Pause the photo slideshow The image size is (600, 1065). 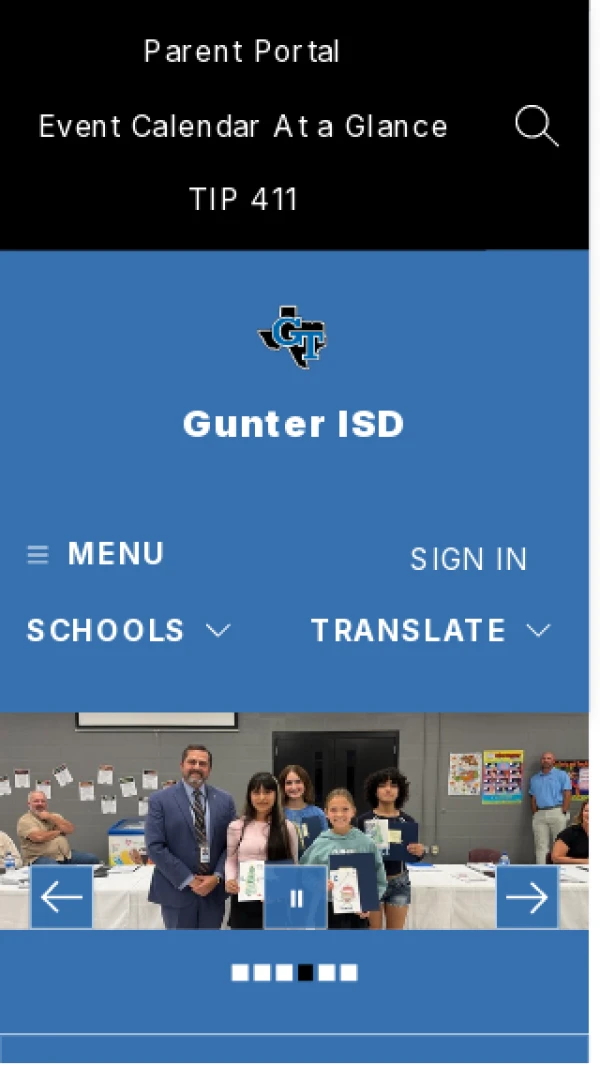(296, 898)
